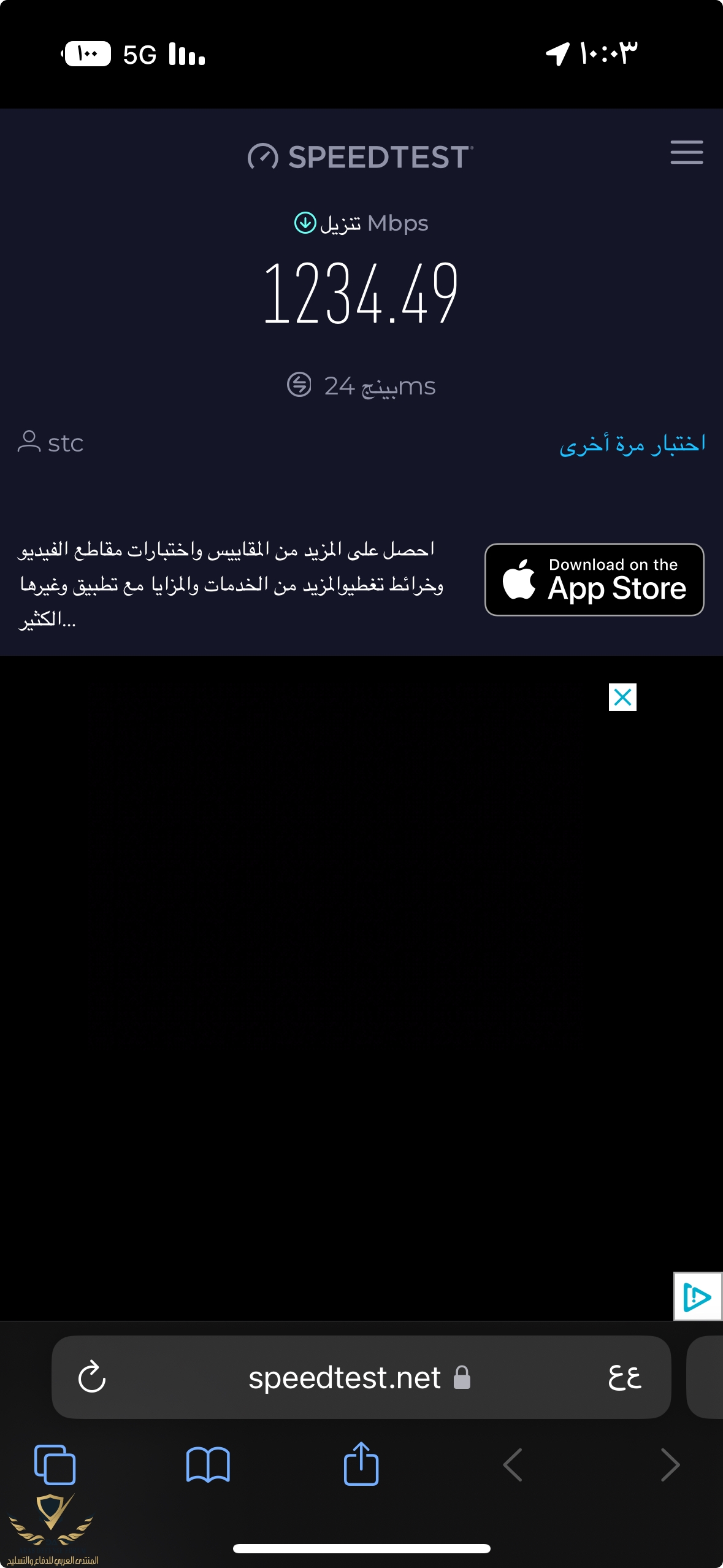The image size is (723, 1568).
Task: Open the Download on the App Store button
Action: coord(594,580)
